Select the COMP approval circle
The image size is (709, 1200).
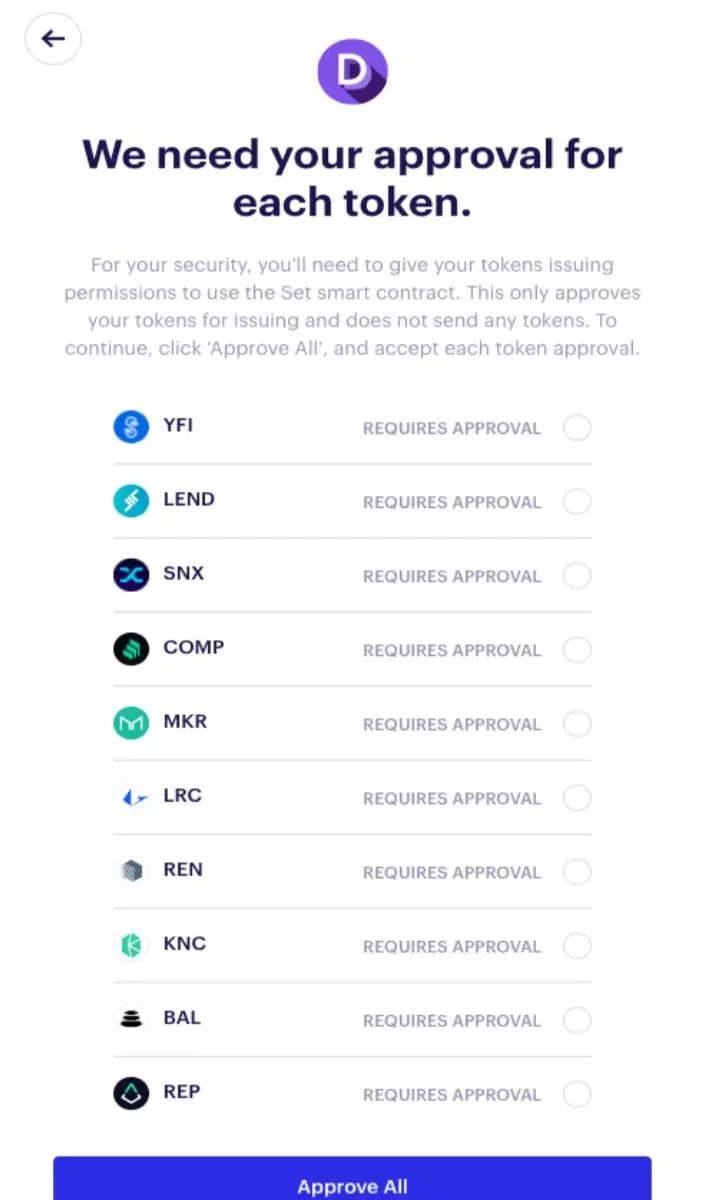pyautogui.click(x=577, y=650)
